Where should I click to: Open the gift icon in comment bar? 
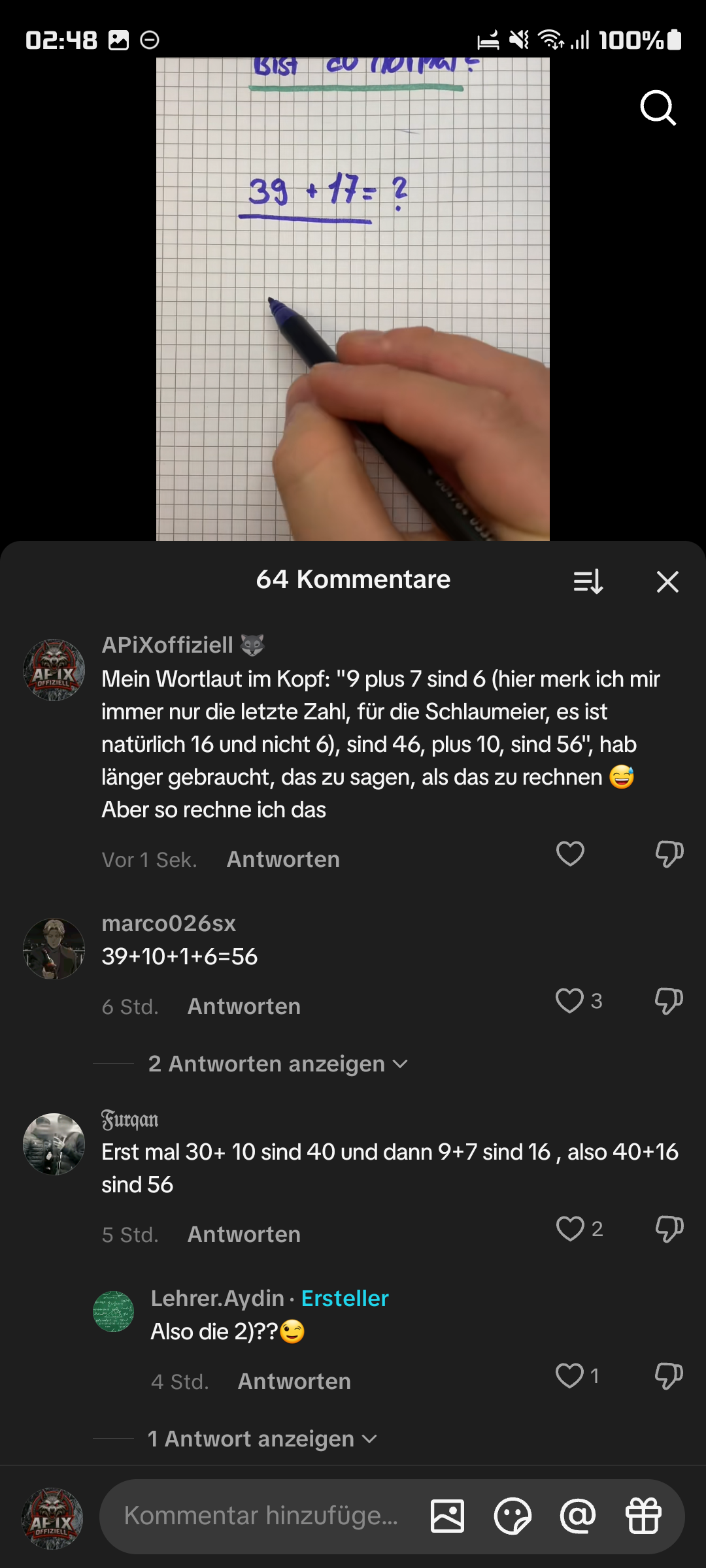point(644,1516)
